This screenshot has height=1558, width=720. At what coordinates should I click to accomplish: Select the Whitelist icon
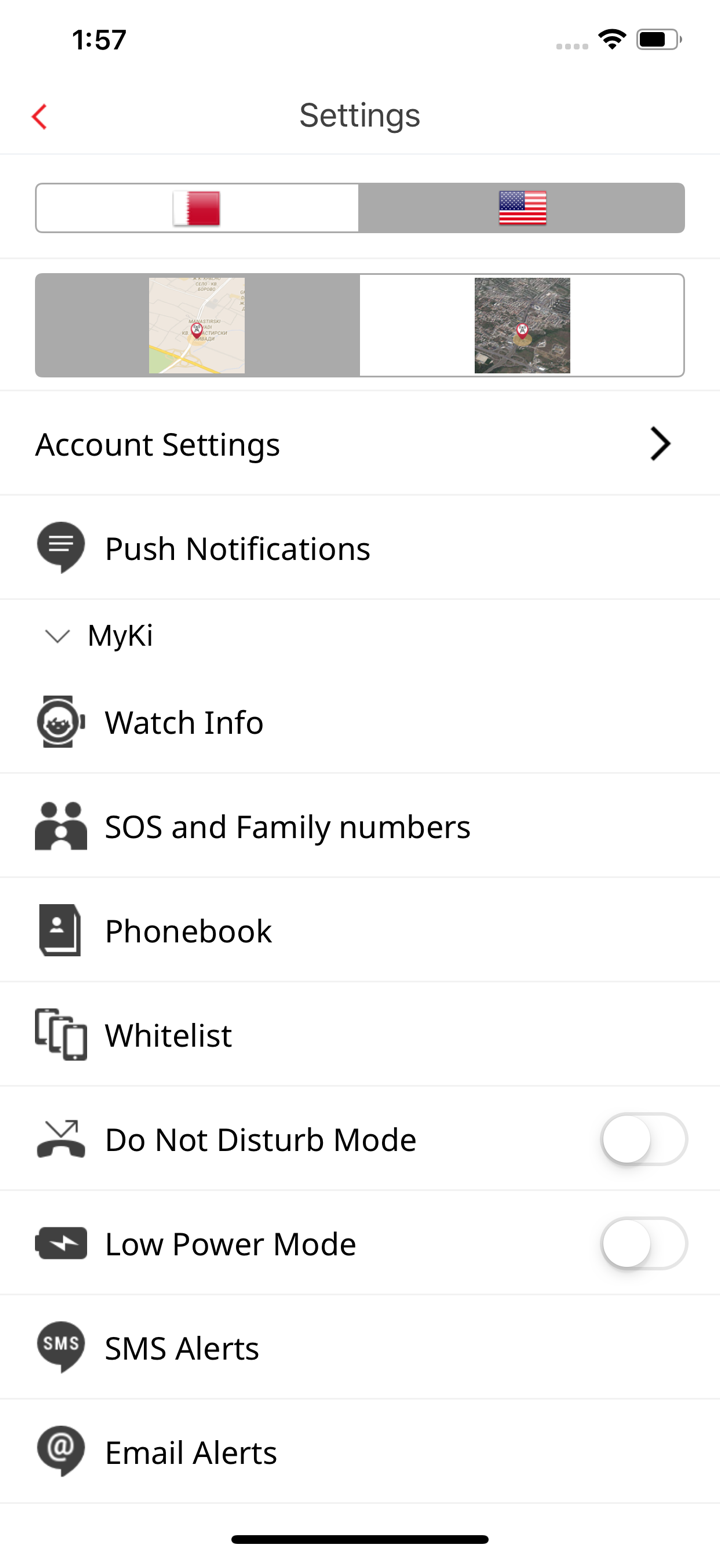click(x=60, y=1034)
